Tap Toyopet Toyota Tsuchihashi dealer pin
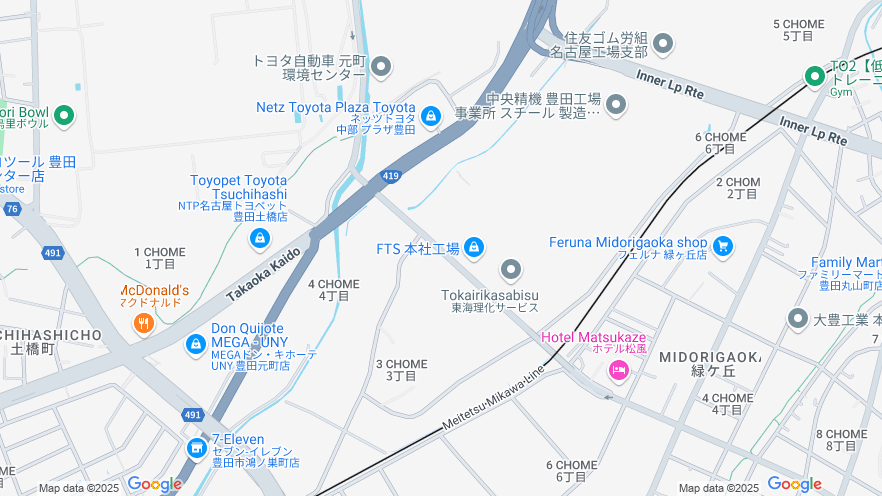This screenshot has width=882, height=496. (x=260, y=238)
